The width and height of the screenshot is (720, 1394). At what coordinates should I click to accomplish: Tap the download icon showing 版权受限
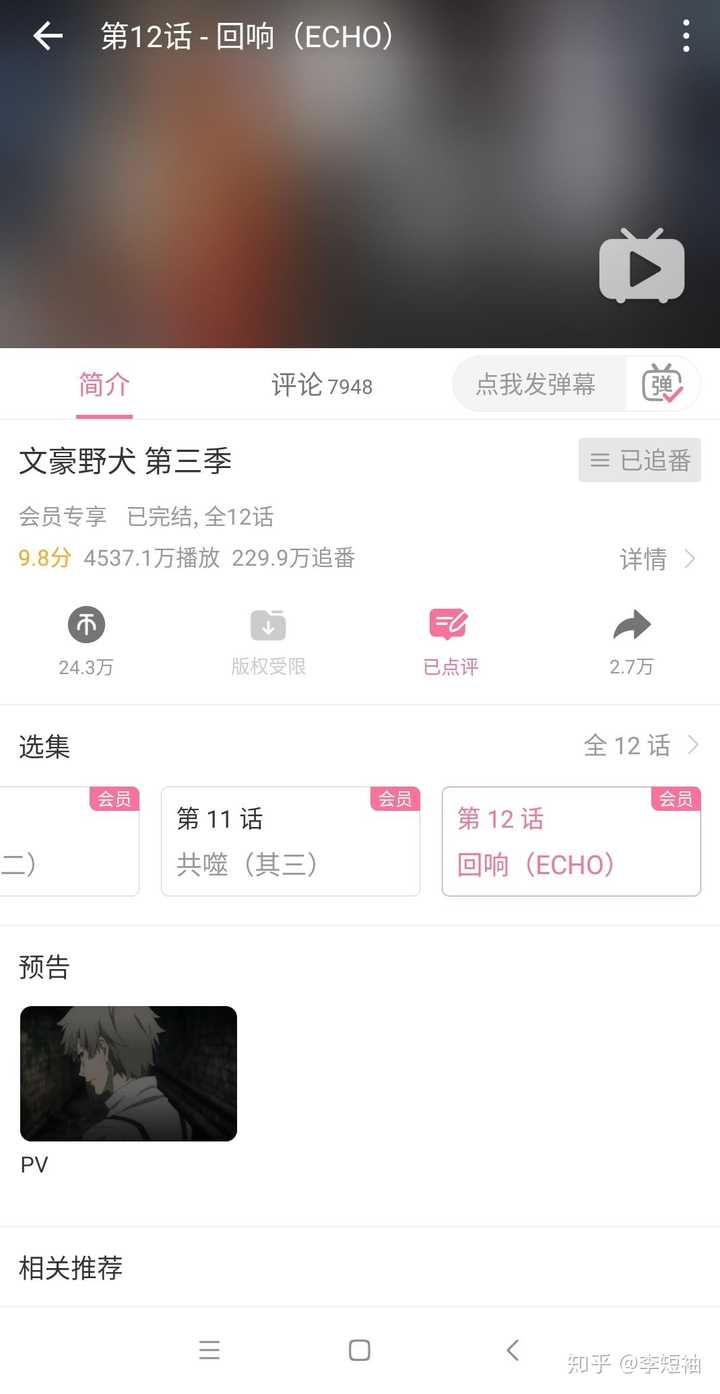(267, 624)
